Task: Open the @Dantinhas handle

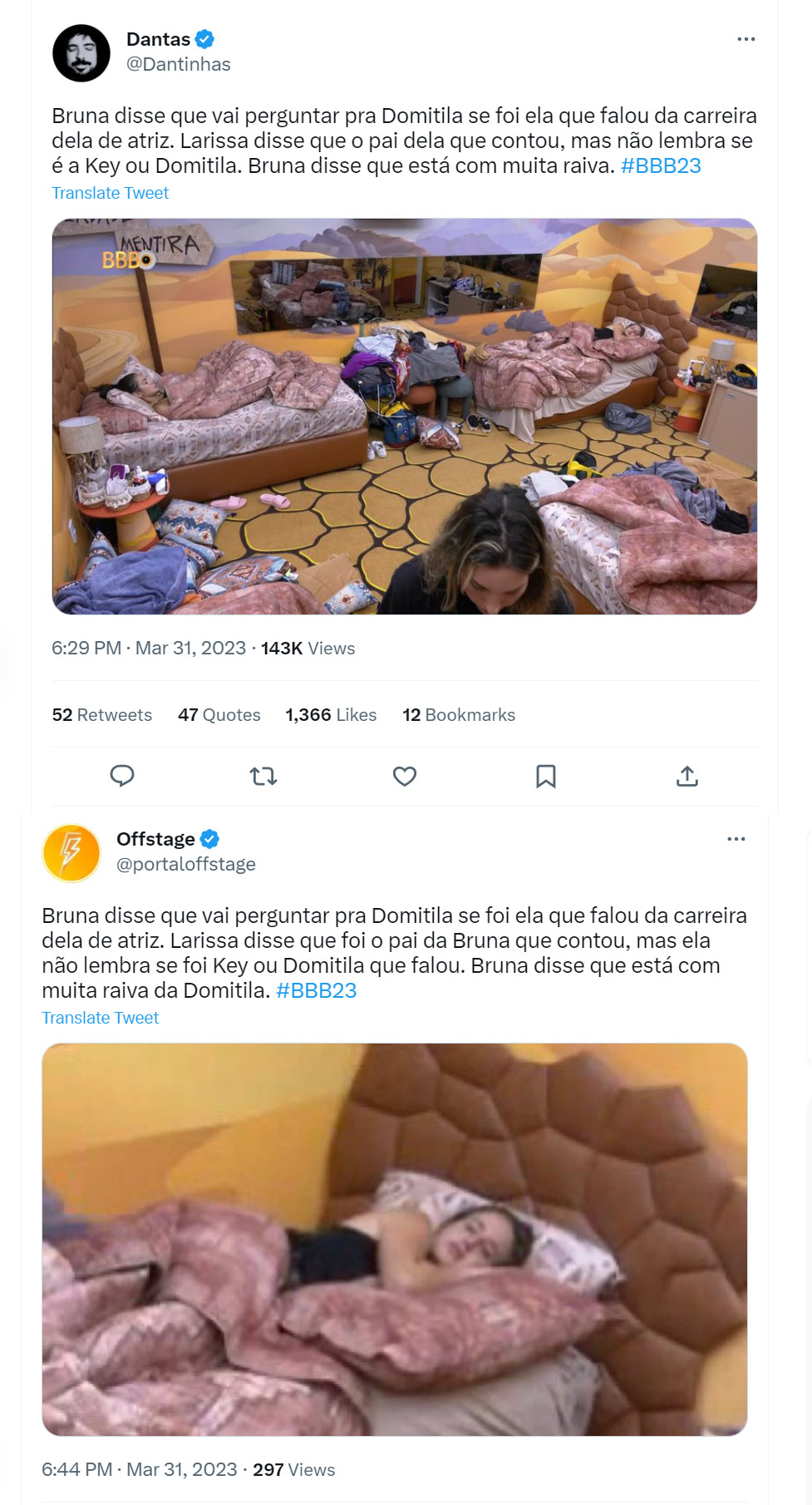Action: (x=178, y=64)
